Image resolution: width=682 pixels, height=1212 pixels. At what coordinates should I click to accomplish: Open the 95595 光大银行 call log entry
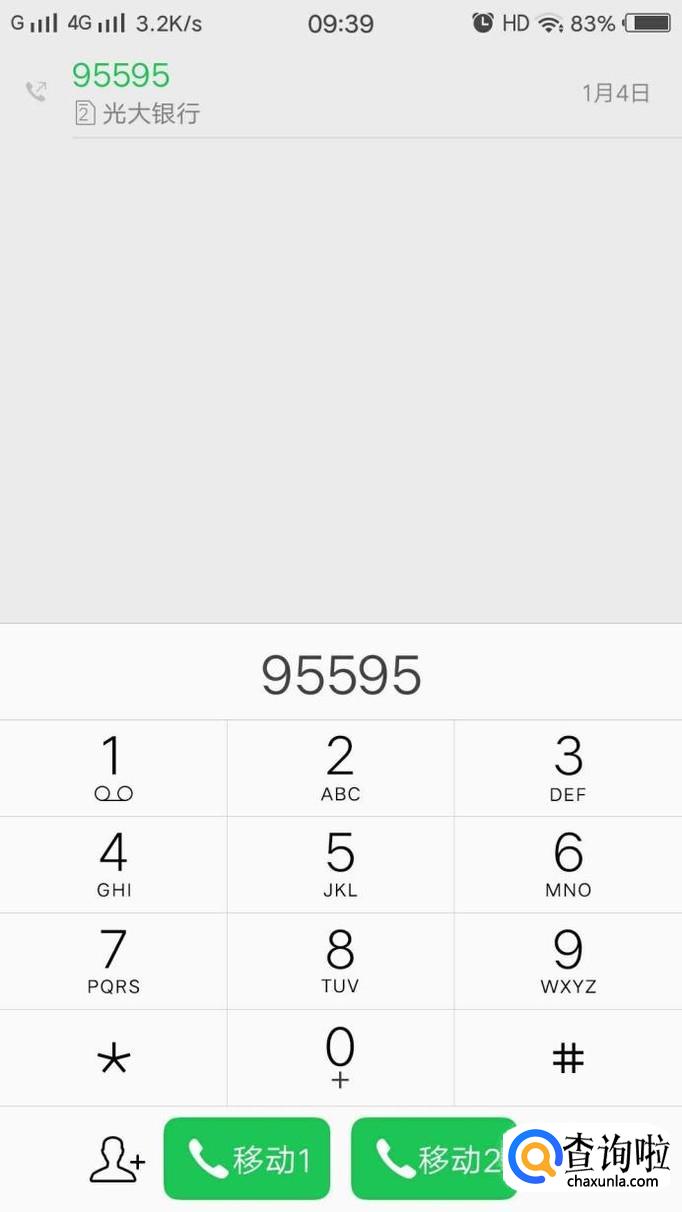tap(340, 93)
